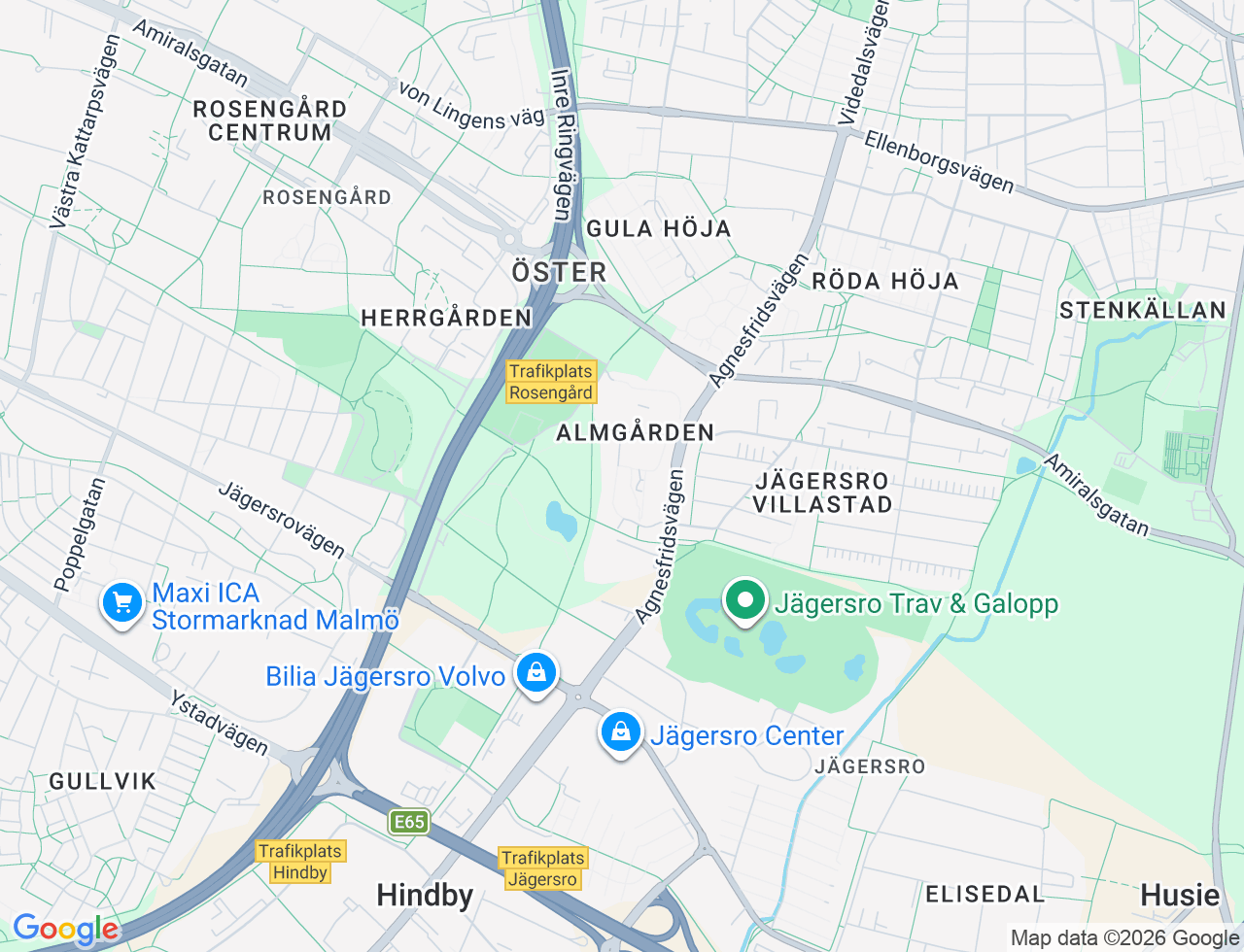View the Jägersro Center shopping marker
This screenshot has width=1244, height=952.
[x=620, y=731]
